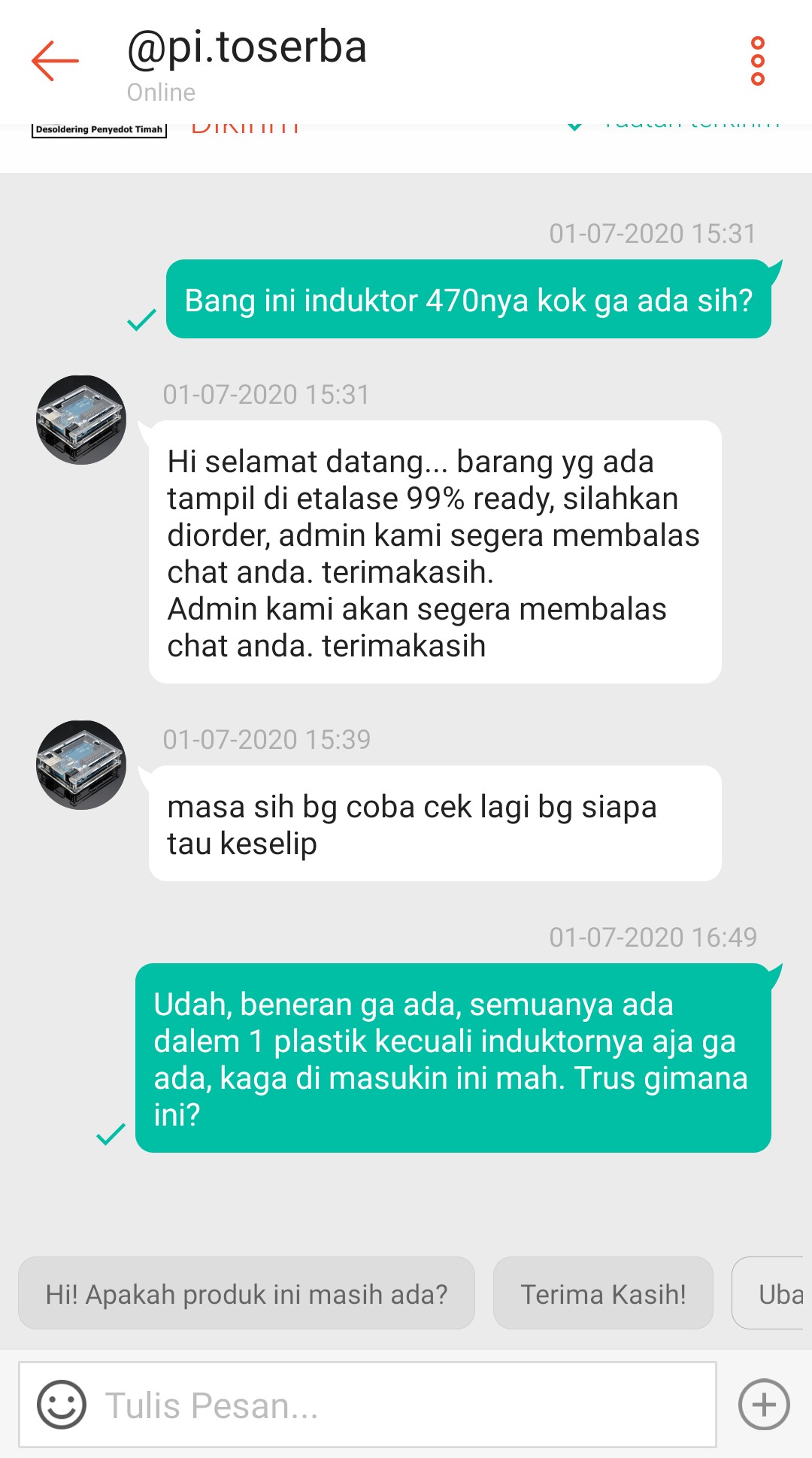Open the three-dot overflow menu
The height and width of the screenshot is (1458, 812).
[x=758, y=61]
